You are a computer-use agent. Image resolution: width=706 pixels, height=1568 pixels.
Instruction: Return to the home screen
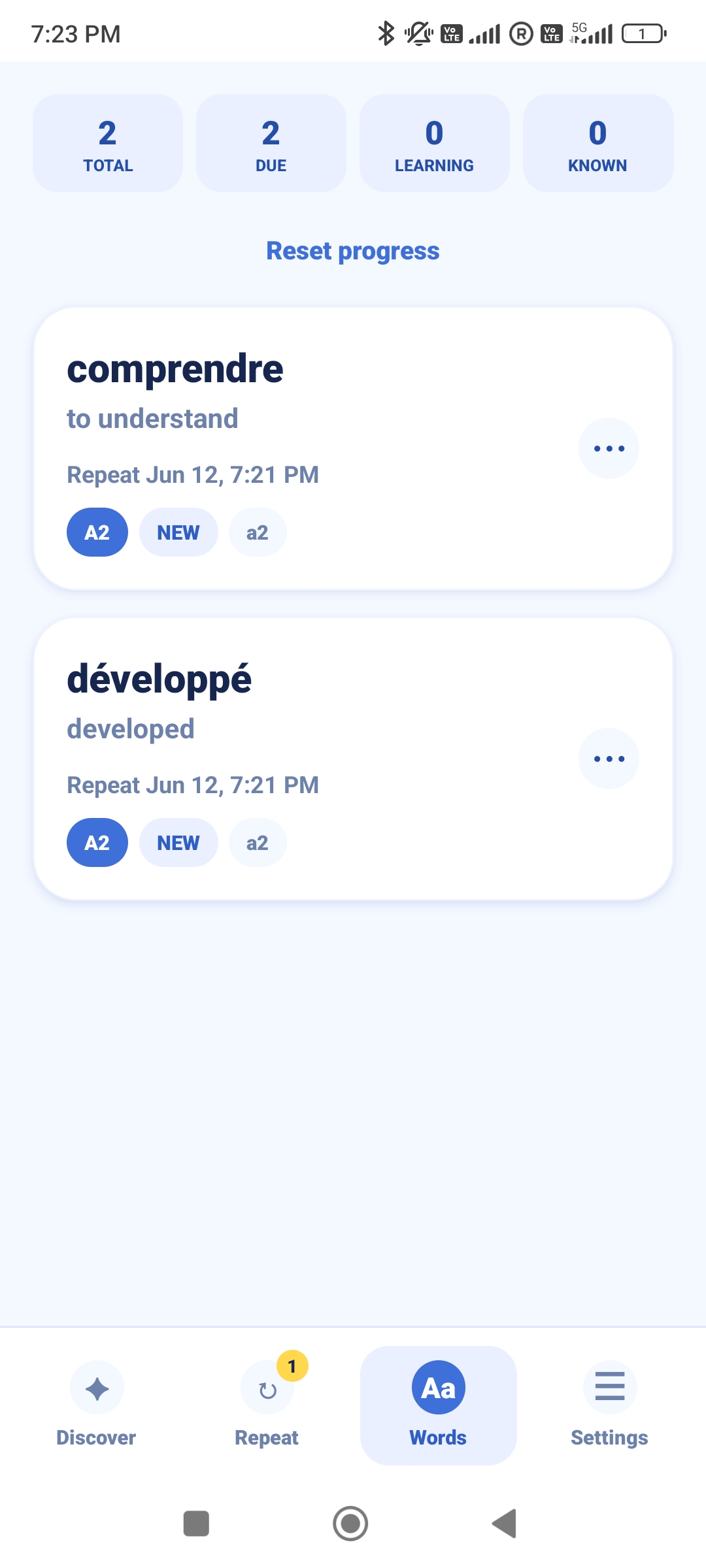click(x=350, y=1524)
